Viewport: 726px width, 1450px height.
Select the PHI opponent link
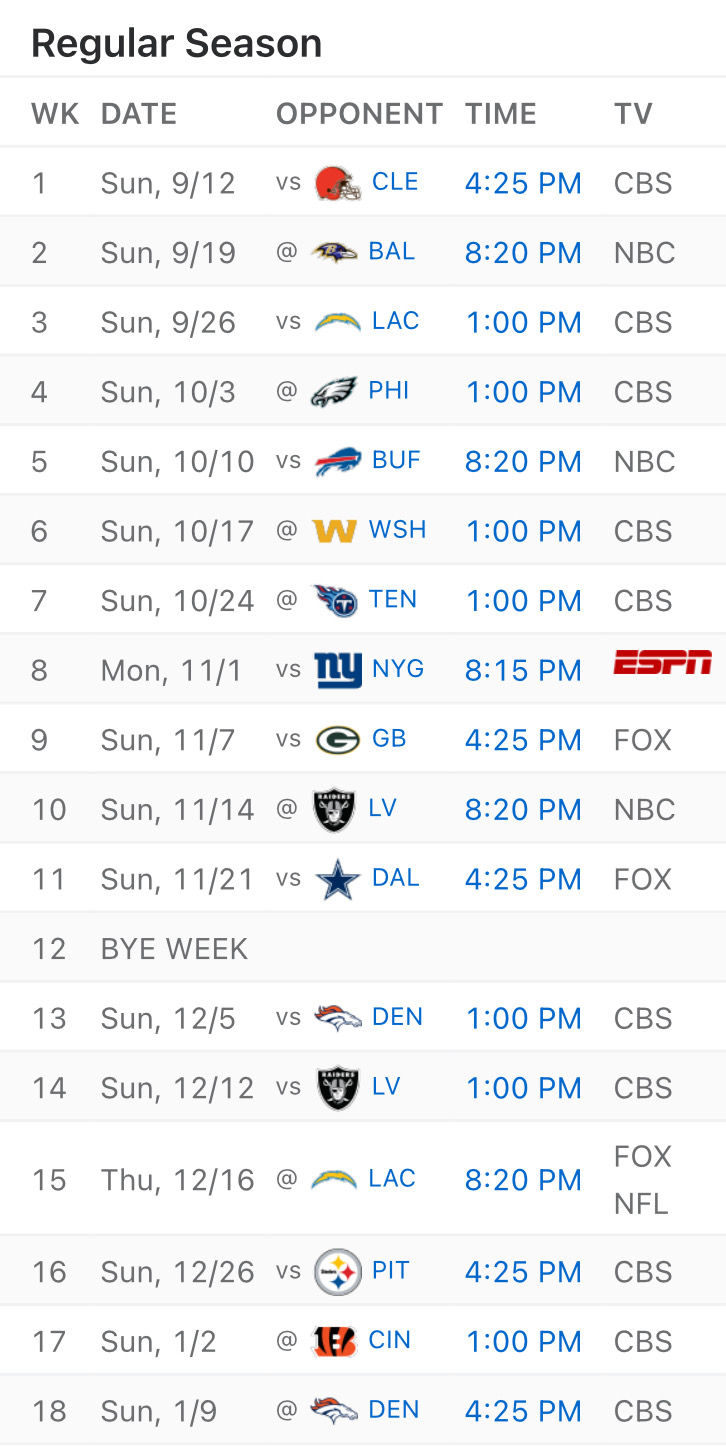tap(388, 390)
